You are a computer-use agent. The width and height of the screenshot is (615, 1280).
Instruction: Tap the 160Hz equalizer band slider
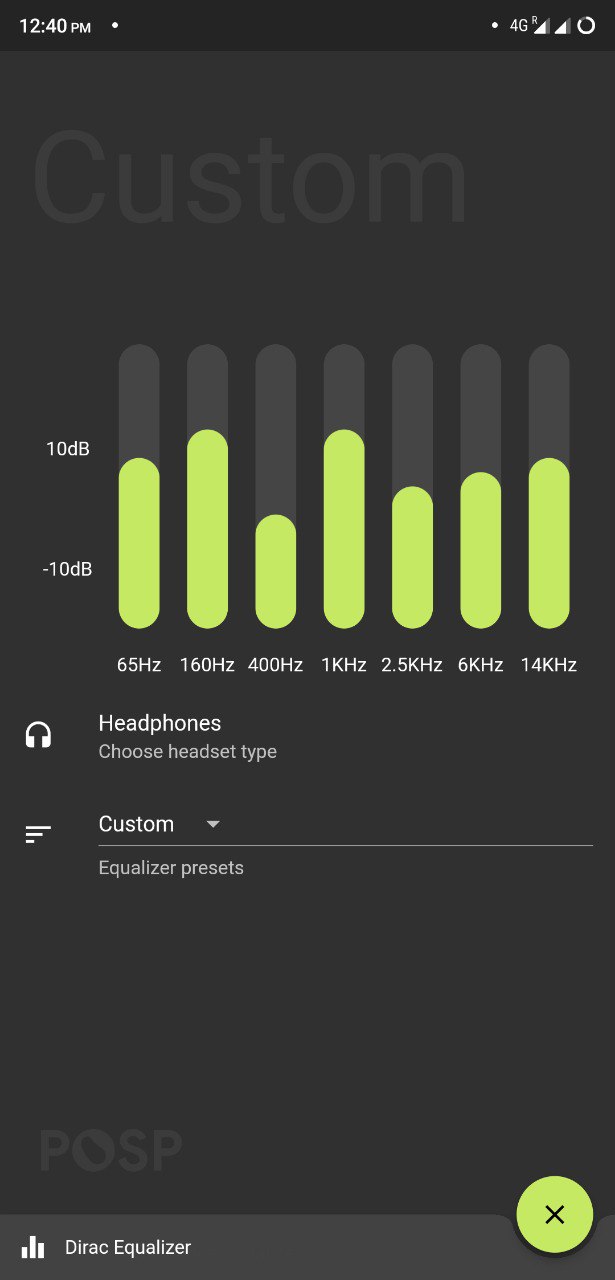point(207,486)
